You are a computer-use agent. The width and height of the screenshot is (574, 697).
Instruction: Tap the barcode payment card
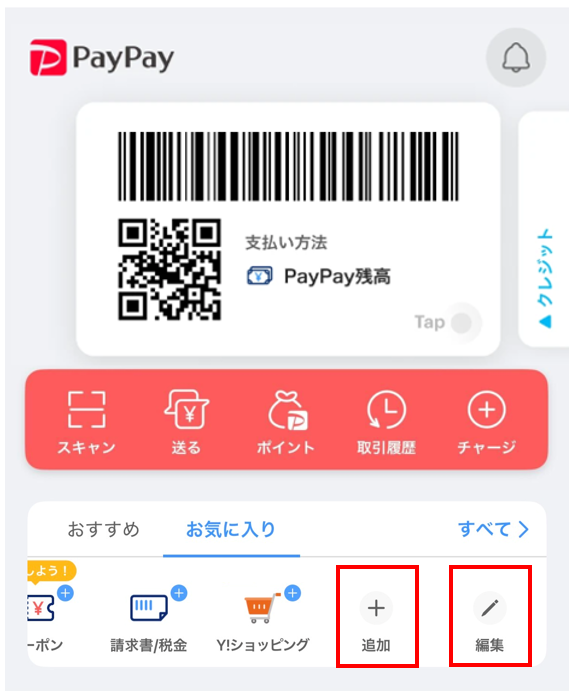pyautogui.click(x=288, y=229)
